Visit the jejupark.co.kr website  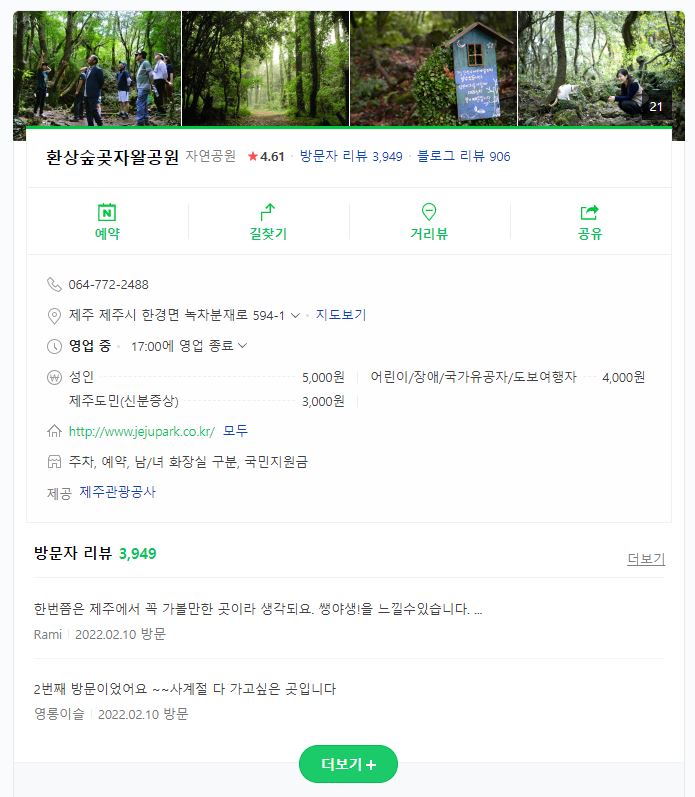(x=141, y=431)
